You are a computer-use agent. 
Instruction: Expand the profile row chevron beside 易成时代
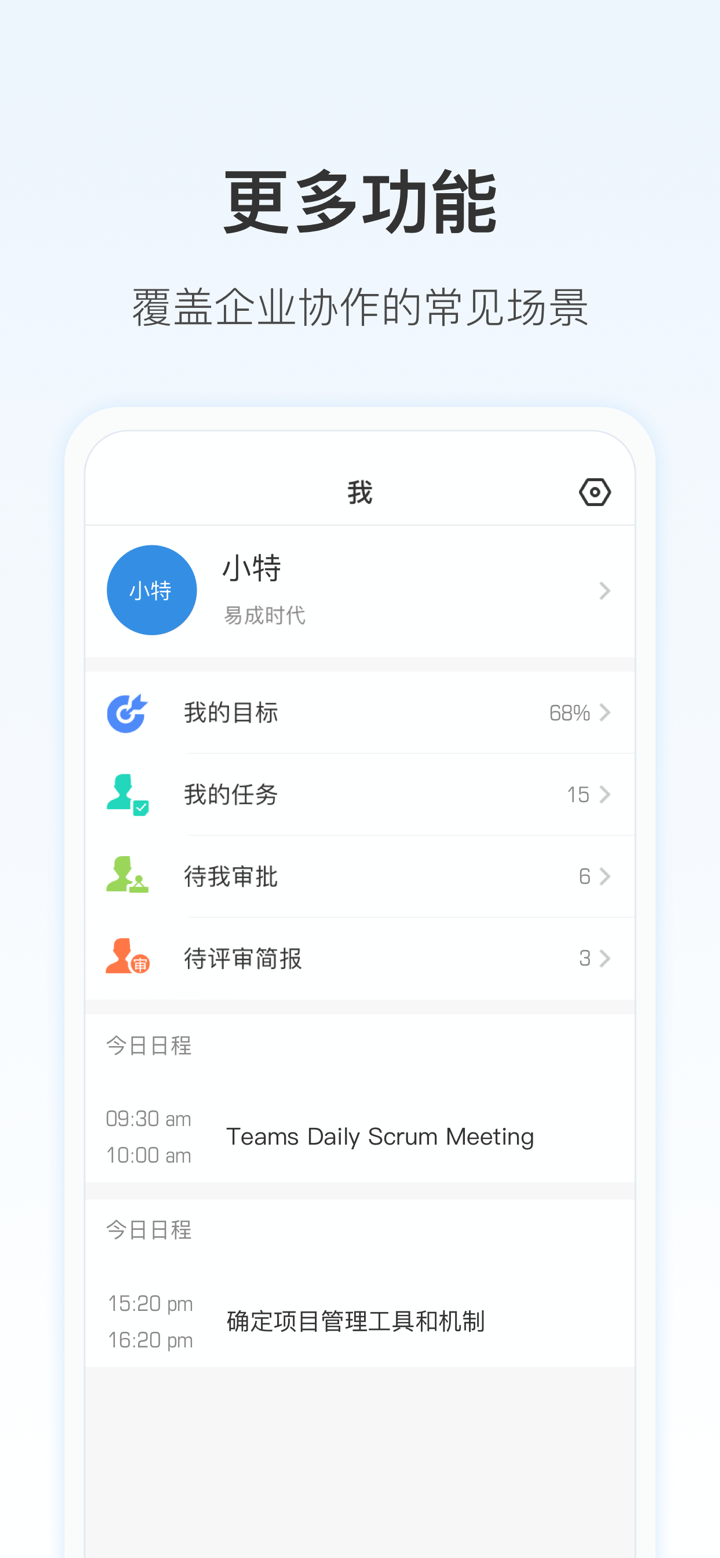point(604,590)
